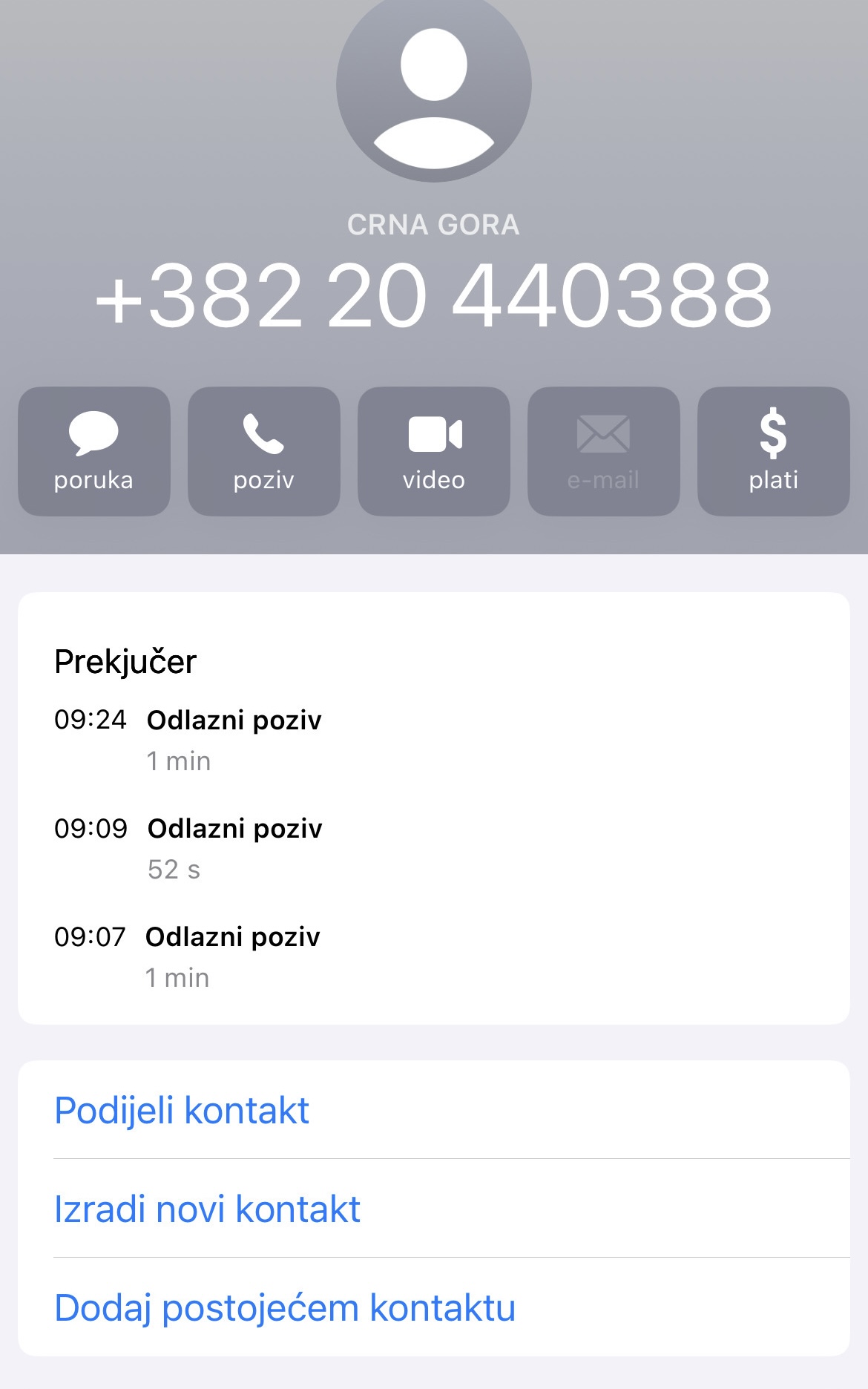The image size is (868, 1389).
Task: Select the 09:09 Odlazni poziv entry
Action: (235, 829)
